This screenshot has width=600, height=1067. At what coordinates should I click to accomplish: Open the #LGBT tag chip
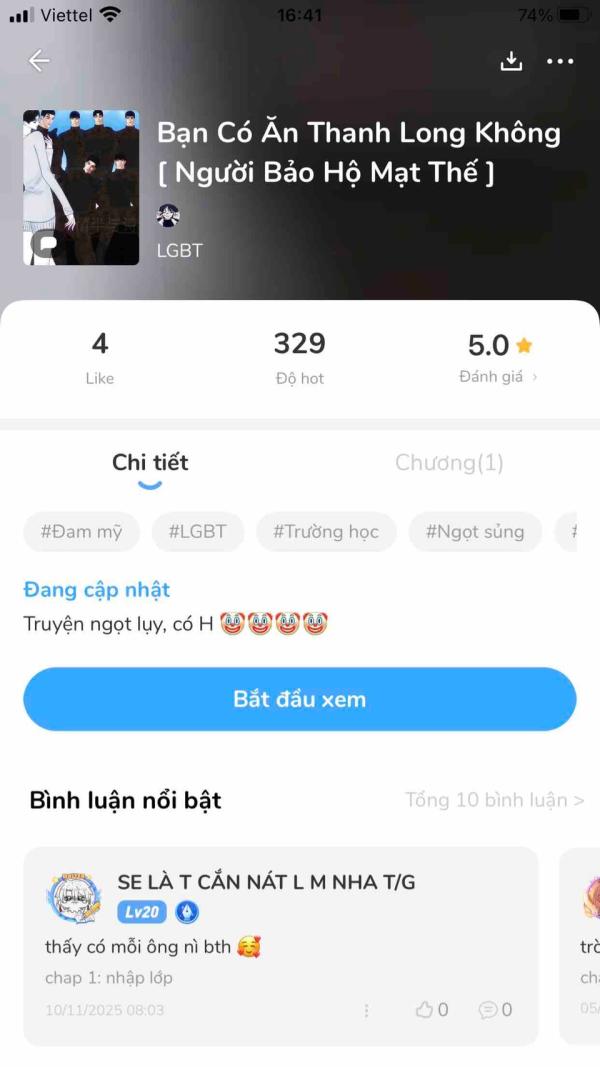point(198,532)
